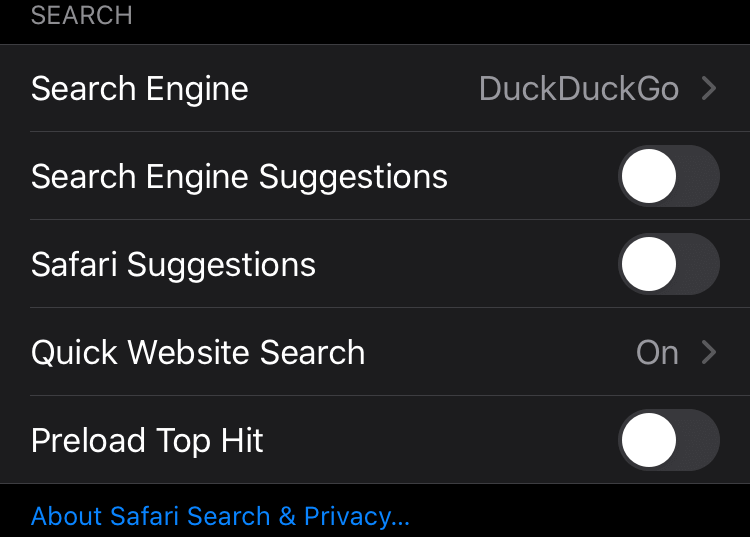Image resolution: width=750 pixels, height=537 pixels.
Task: Open Search Engine setting showing DuckDuckGo
Action: click(375, 88)
